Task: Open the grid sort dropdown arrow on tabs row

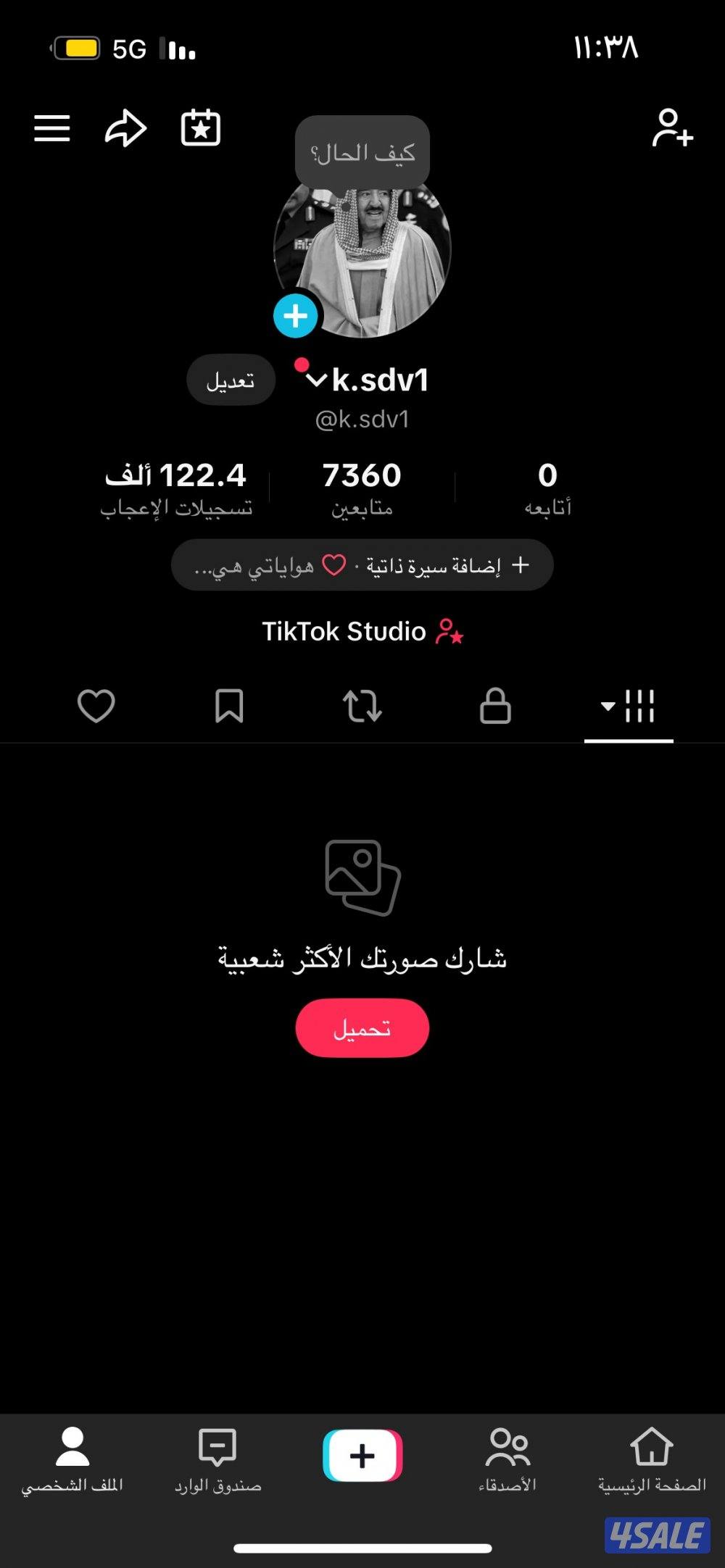Action: pos(606,706)
